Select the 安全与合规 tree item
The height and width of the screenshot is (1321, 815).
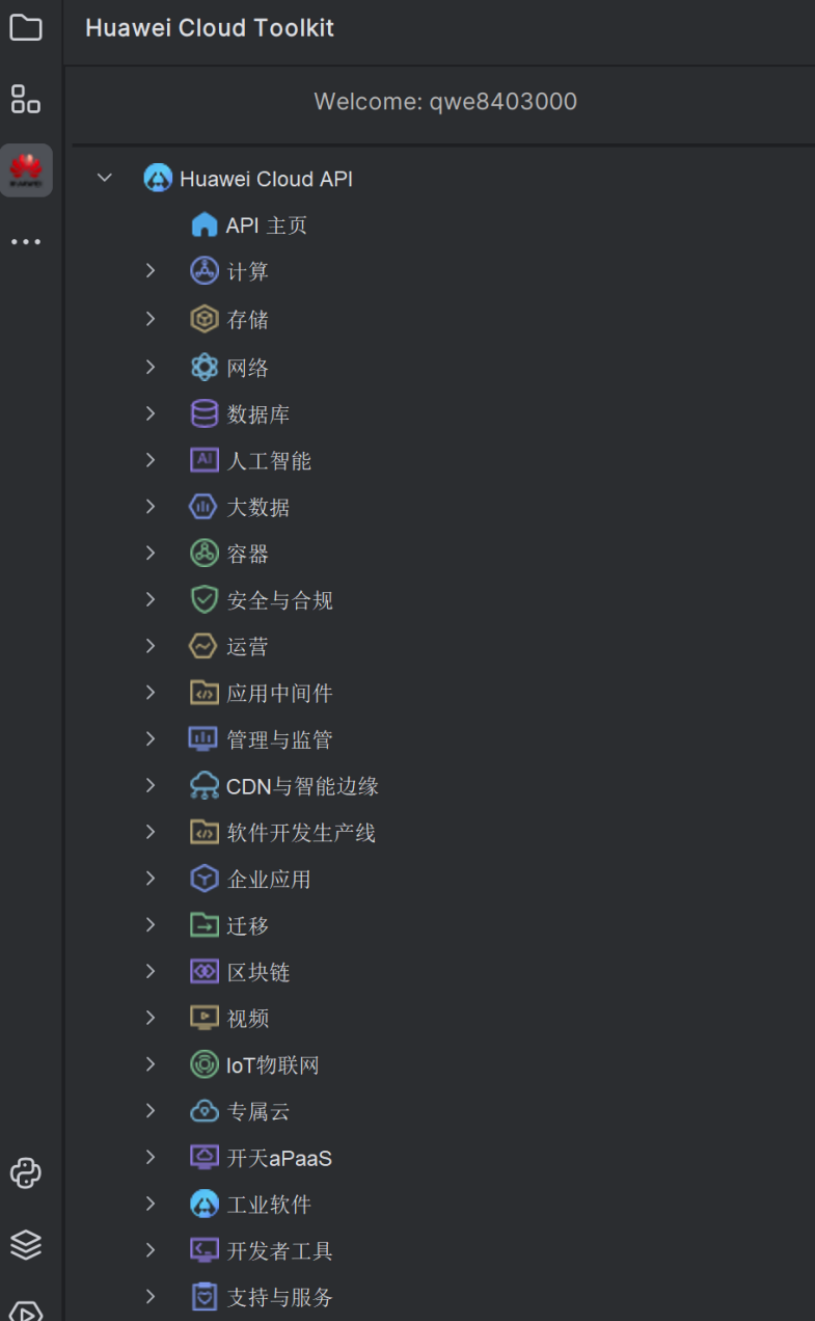[279, 601]
